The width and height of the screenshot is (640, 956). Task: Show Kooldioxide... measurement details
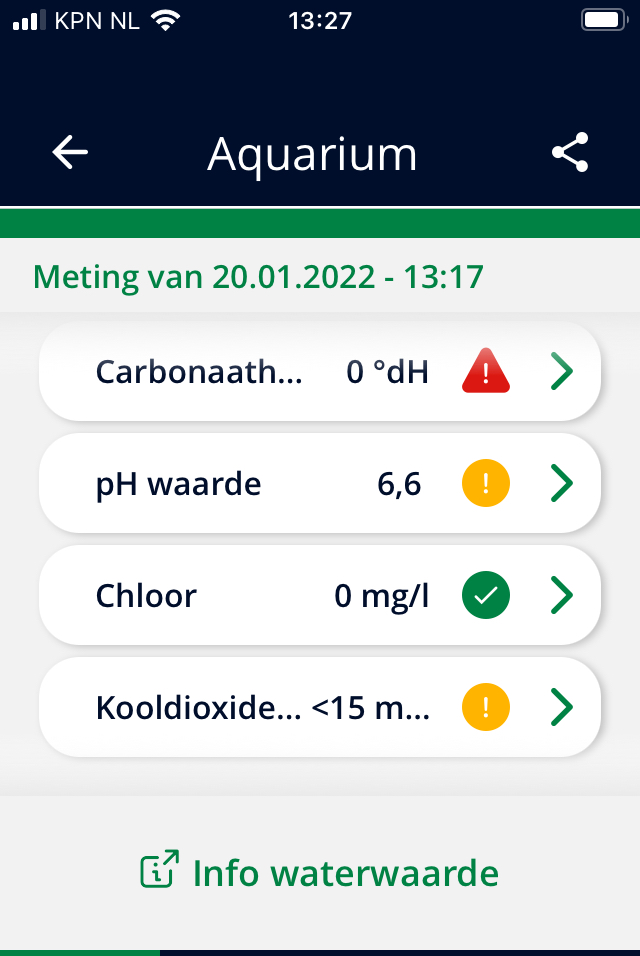(x=320, y=708)
